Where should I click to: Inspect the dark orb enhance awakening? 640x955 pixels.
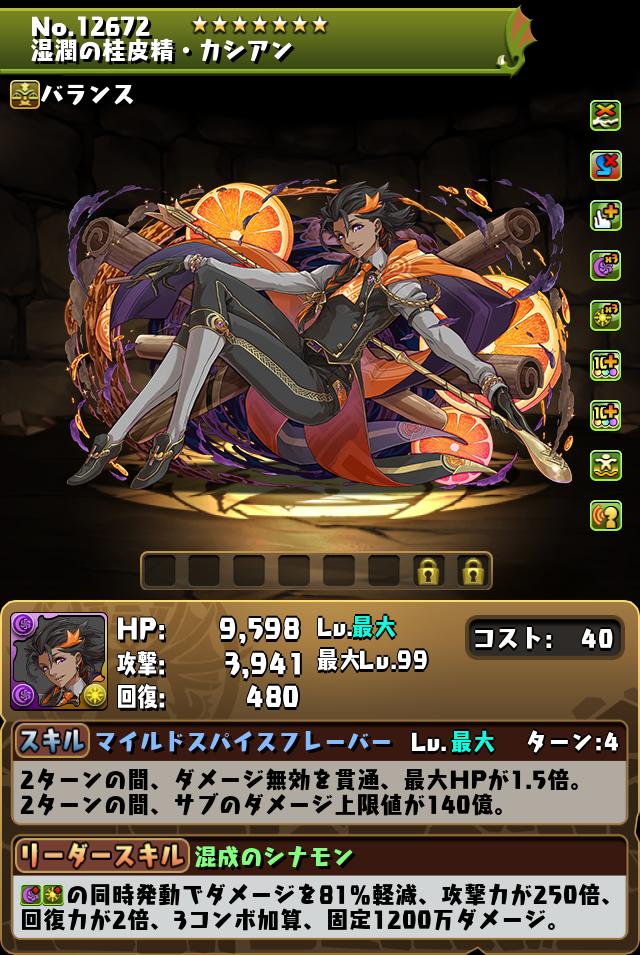[x=605, y=264]
